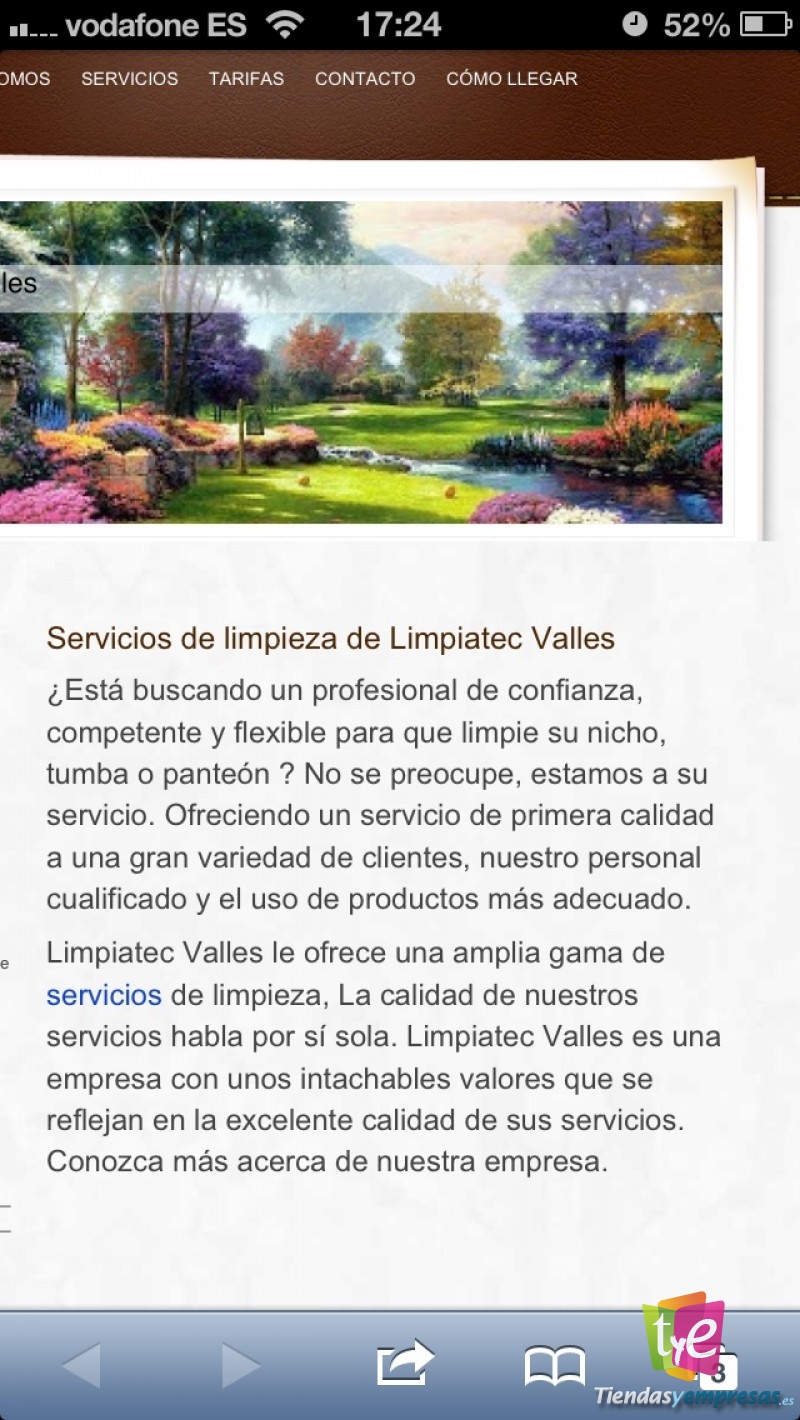
Task: Go forward in the Safari toolbar
Action: pyautogui.click(x=241, y=1365)
